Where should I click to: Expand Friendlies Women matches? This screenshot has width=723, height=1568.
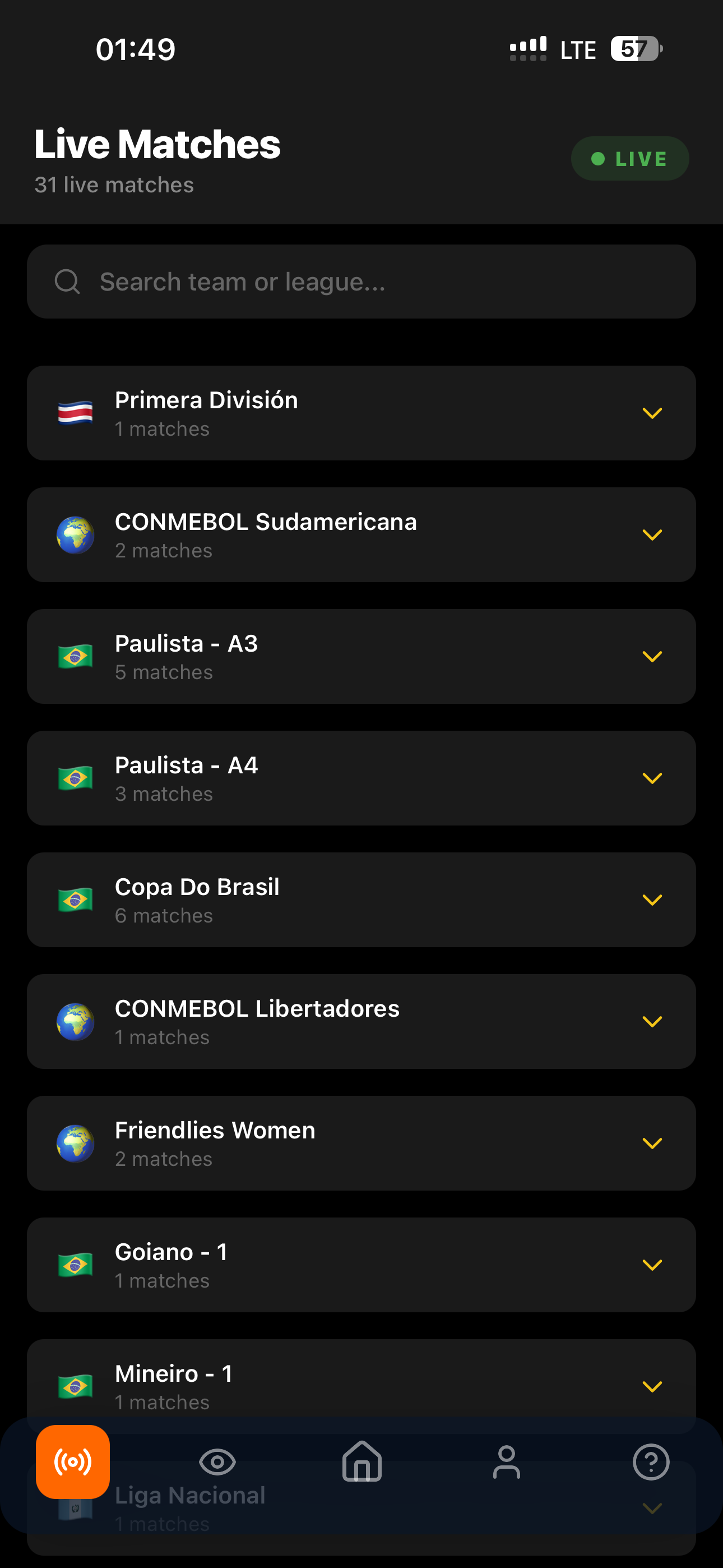click(x=652, y=1143)
